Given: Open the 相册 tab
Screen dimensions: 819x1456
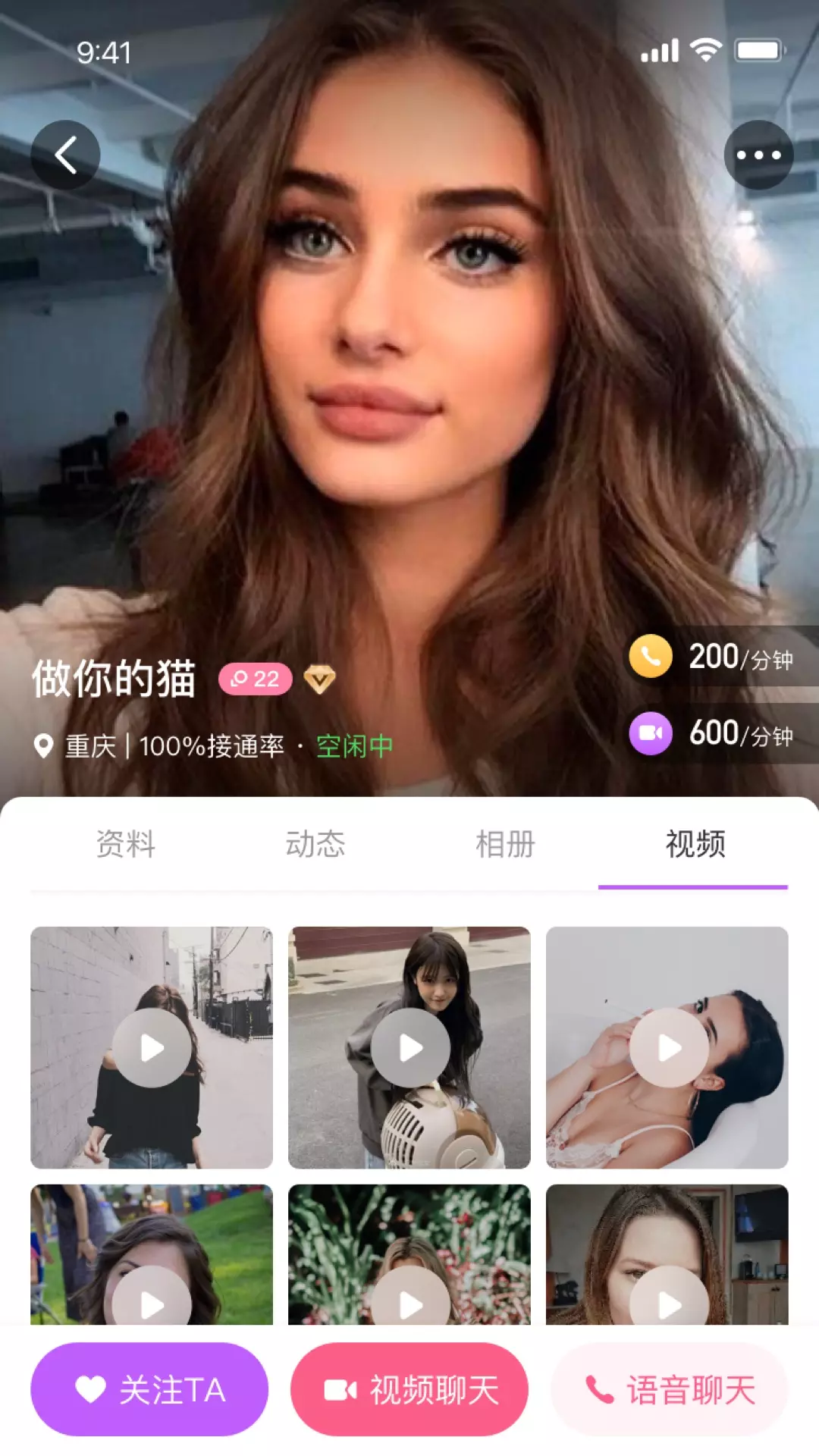Looking at the screenshot, I should click(x=504, y=844).
